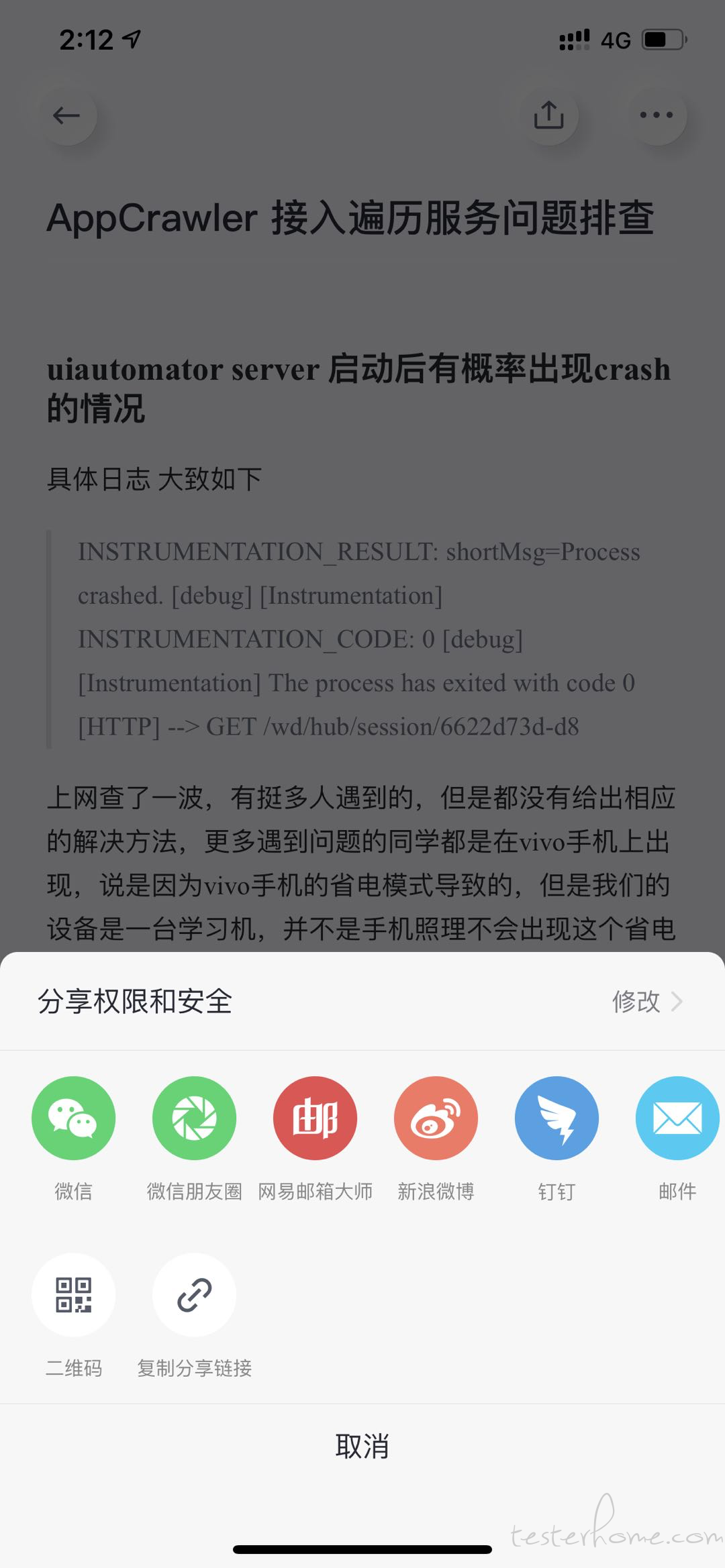Generate a QR code (二维码)
Image resolution: width=725 pixels, height=1568 pixels.
pos(73,1294)
